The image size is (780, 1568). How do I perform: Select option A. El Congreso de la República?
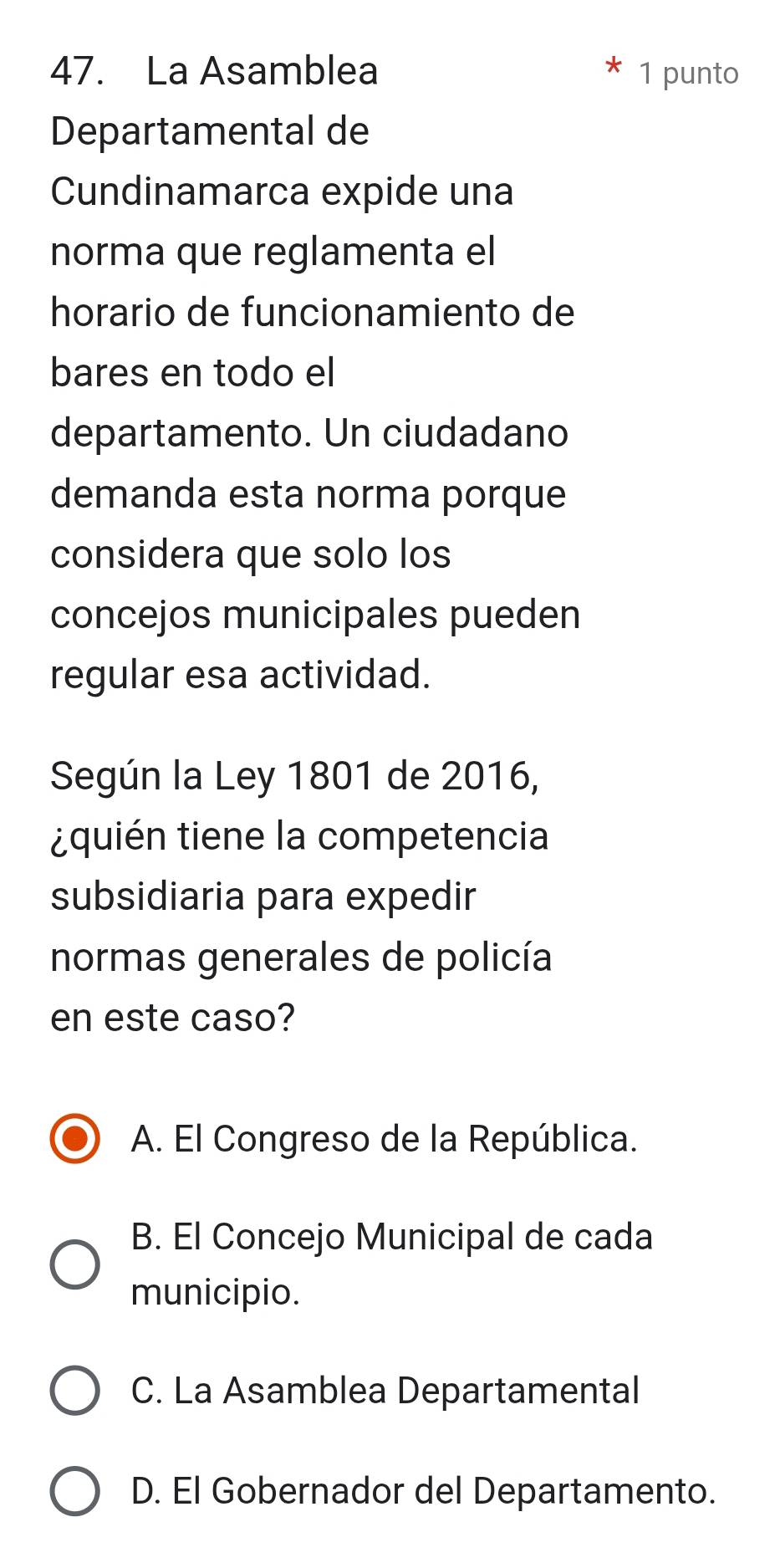[75, 1138]
